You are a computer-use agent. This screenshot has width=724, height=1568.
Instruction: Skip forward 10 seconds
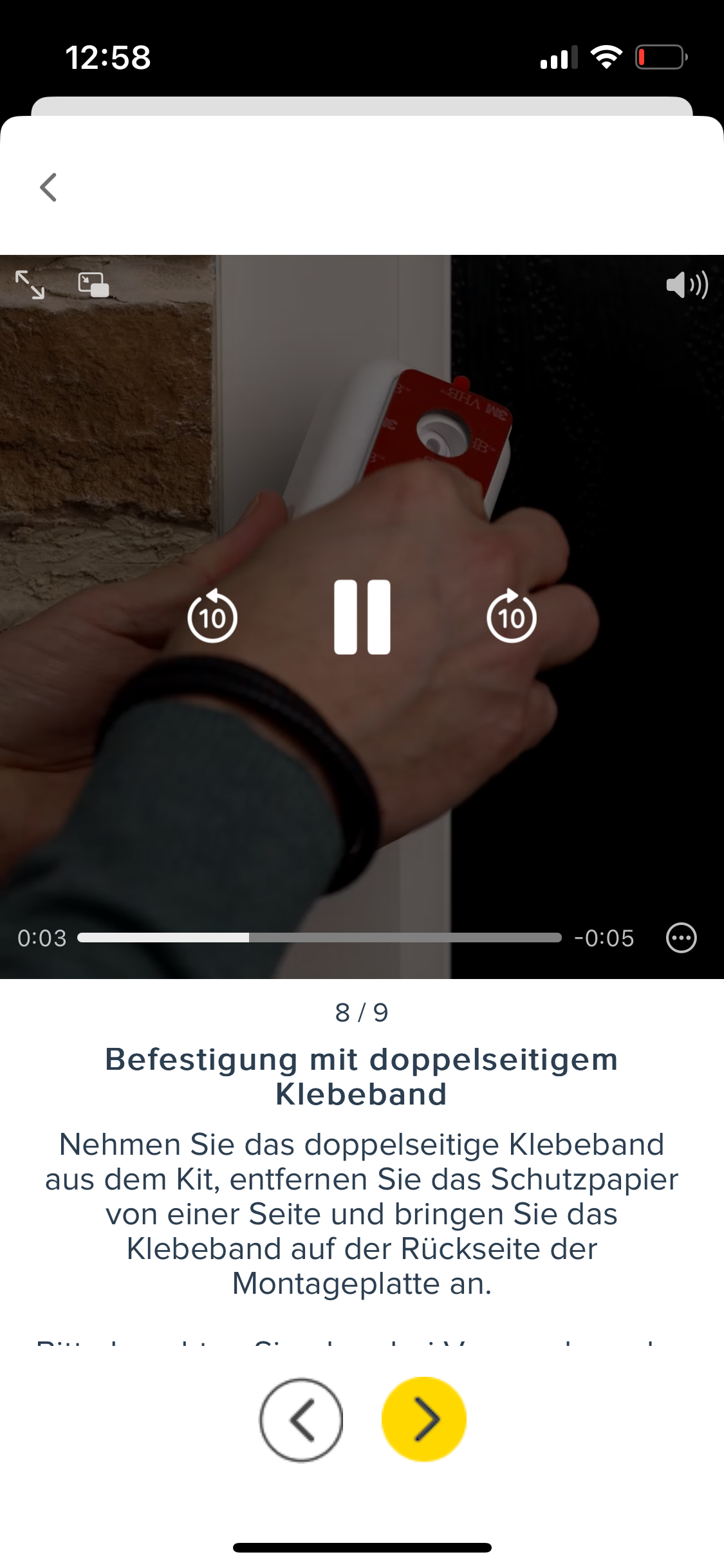point(512,617)
